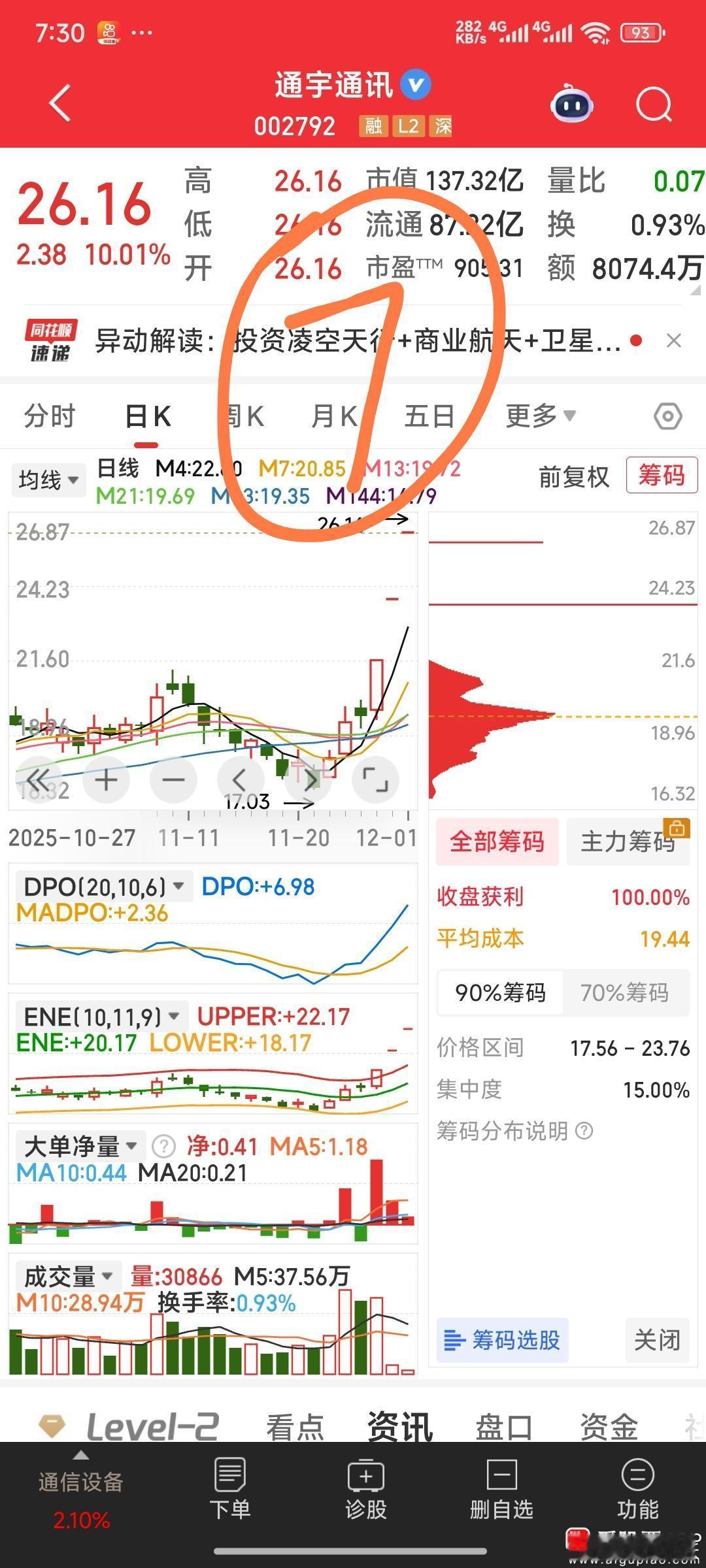The height and width of the screenshot is (1568, 706).
Task: Go back using the top-left arrow
Action: [60, 103]
